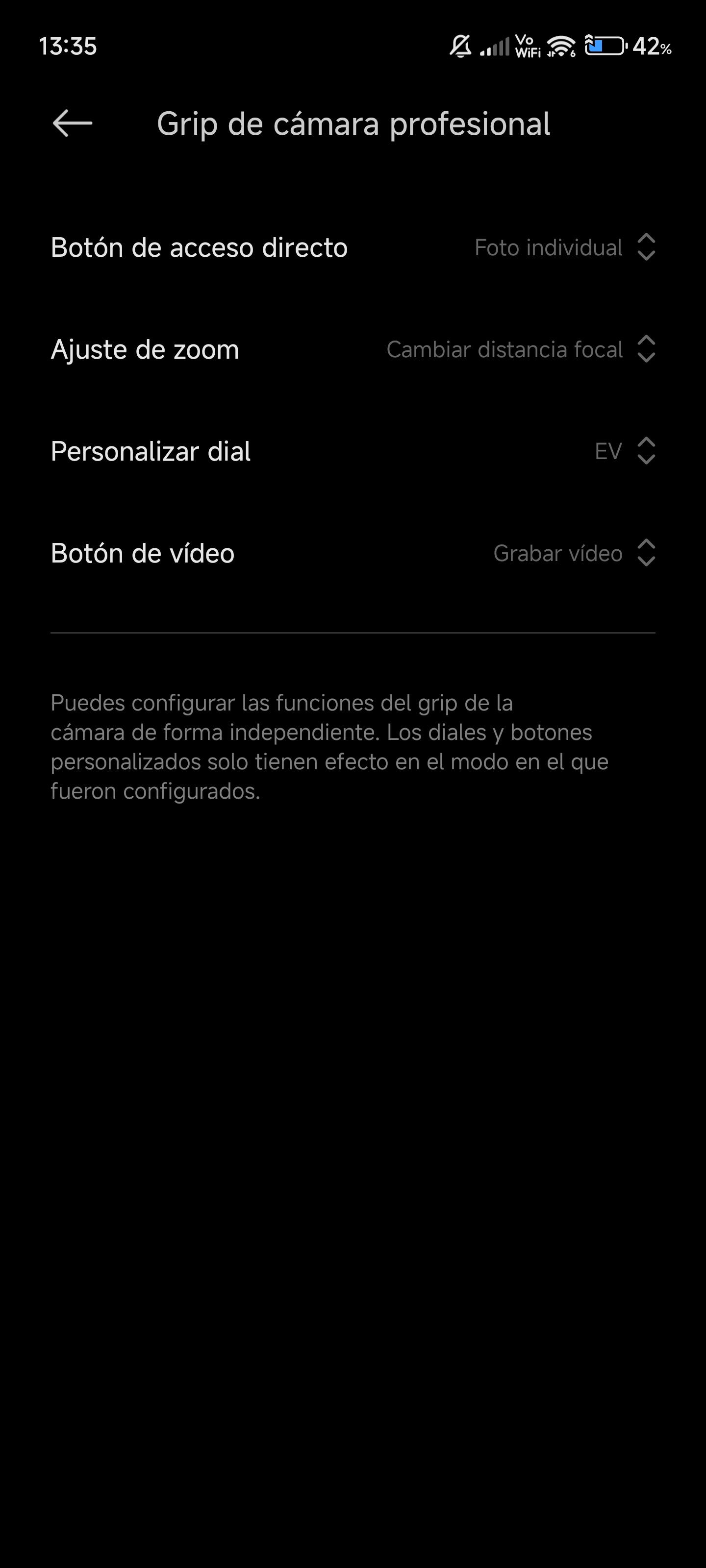Go back using the arrow icon
The height and width of the screenshot is (1568, 706).
[73, 123]
